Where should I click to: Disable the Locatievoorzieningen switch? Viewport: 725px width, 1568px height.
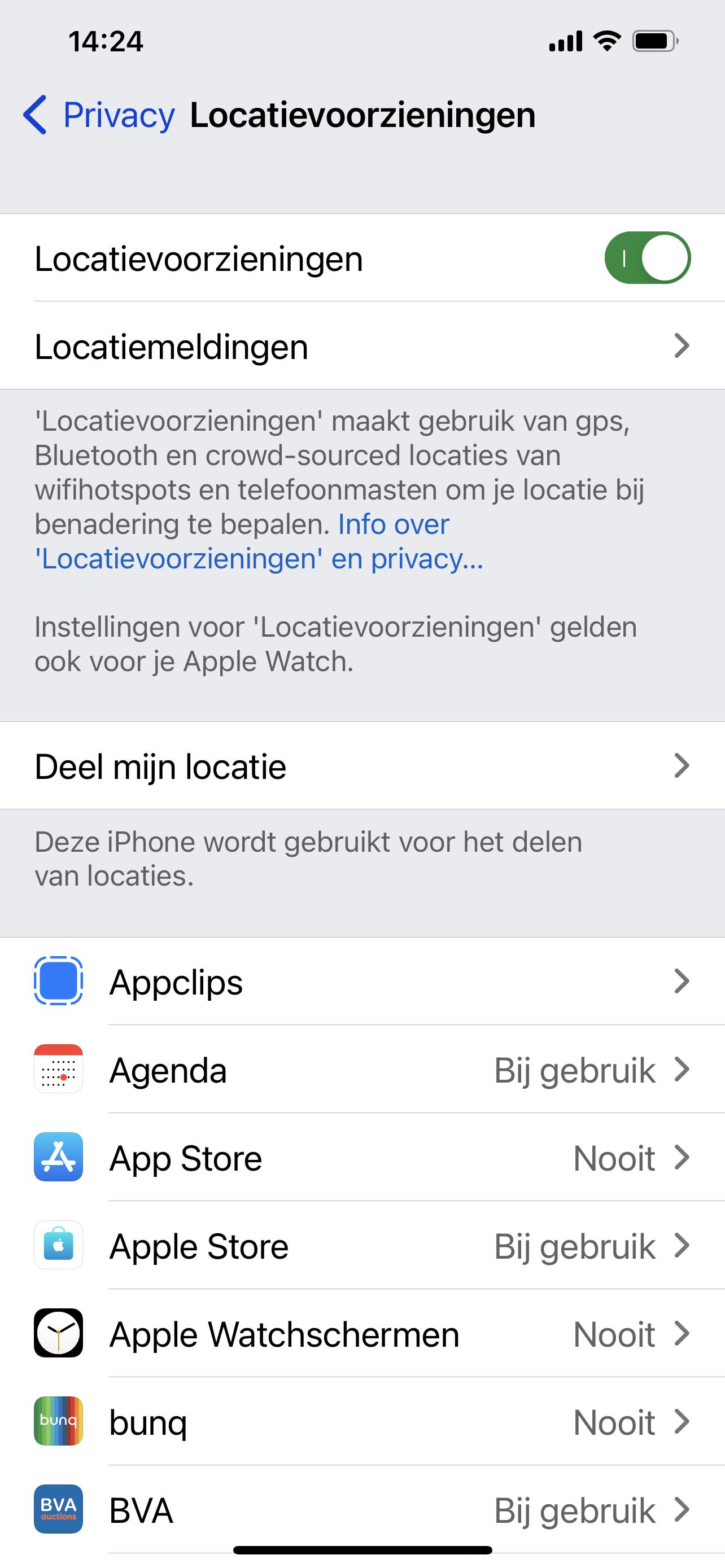click(647, 258)
